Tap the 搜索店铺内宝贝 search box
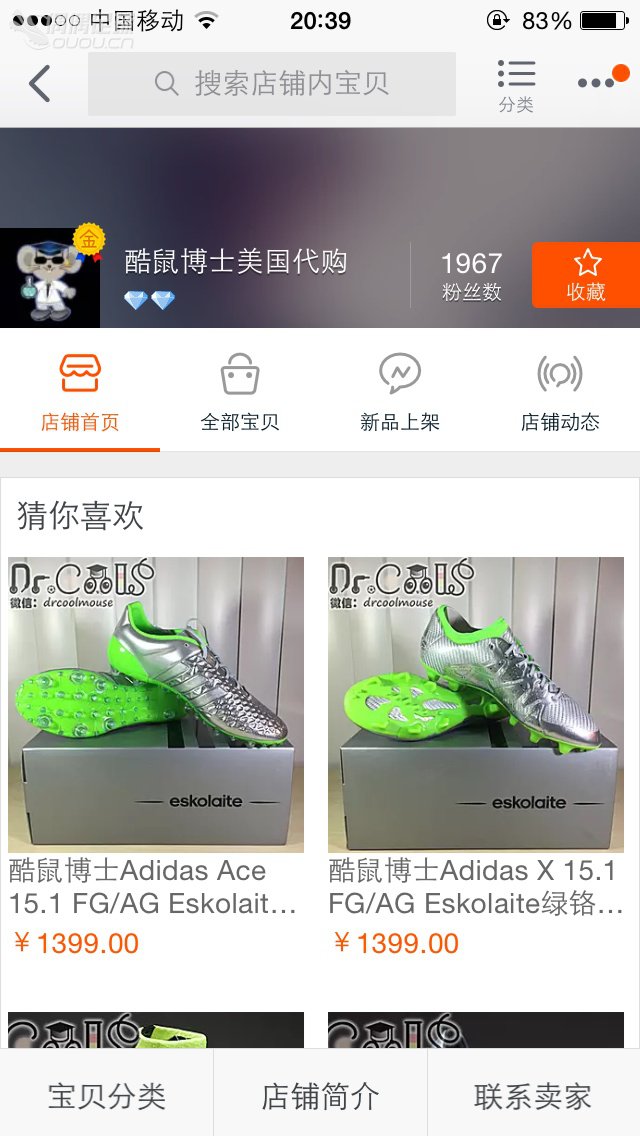Screen dimensions: 640x1136 [x=272, y=84]
